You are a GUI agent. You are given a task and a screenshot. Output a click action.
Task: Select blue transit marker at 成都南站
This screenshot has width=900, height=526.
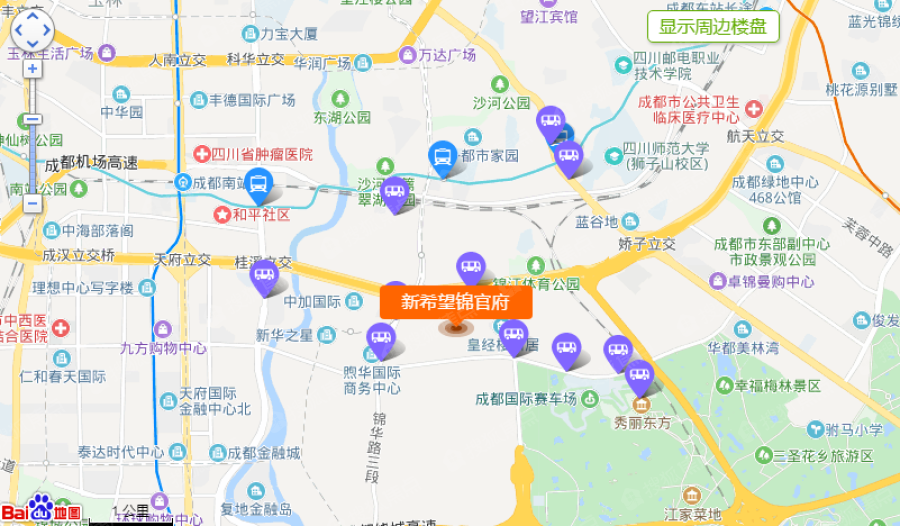pyautogui.click(x=259, y=184)
